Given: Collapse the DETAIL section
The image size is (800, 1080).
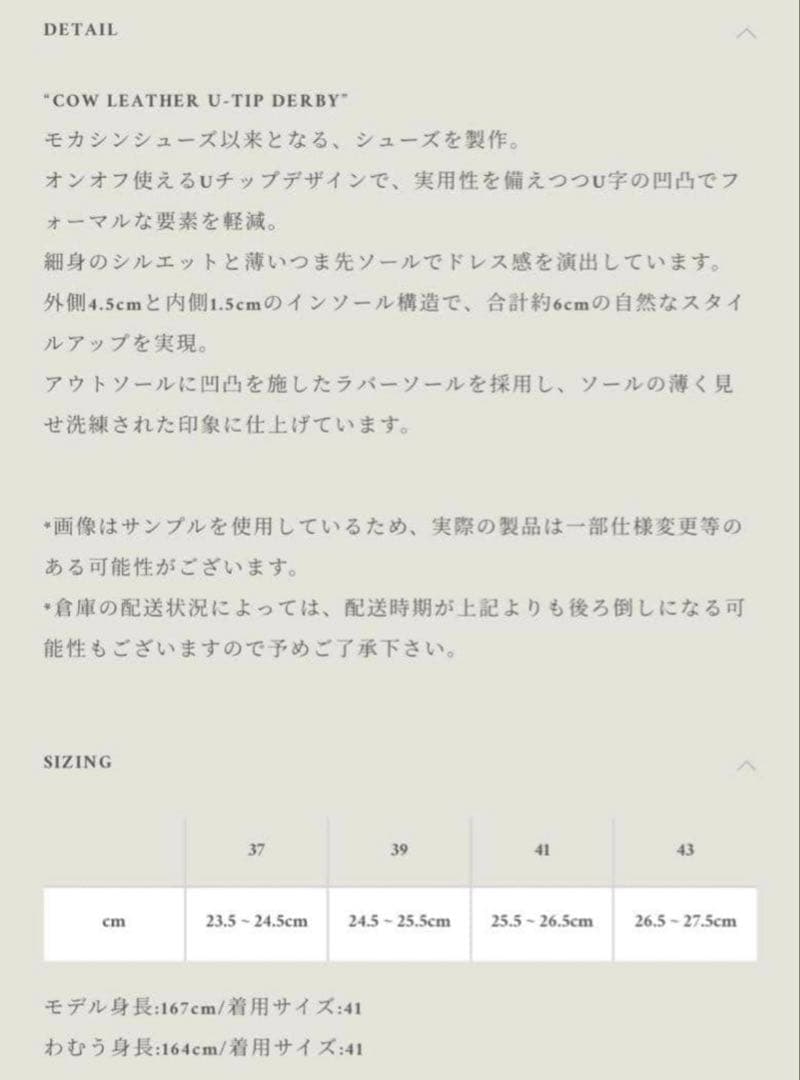Looking at the screenshot, I should coord(746,33).
